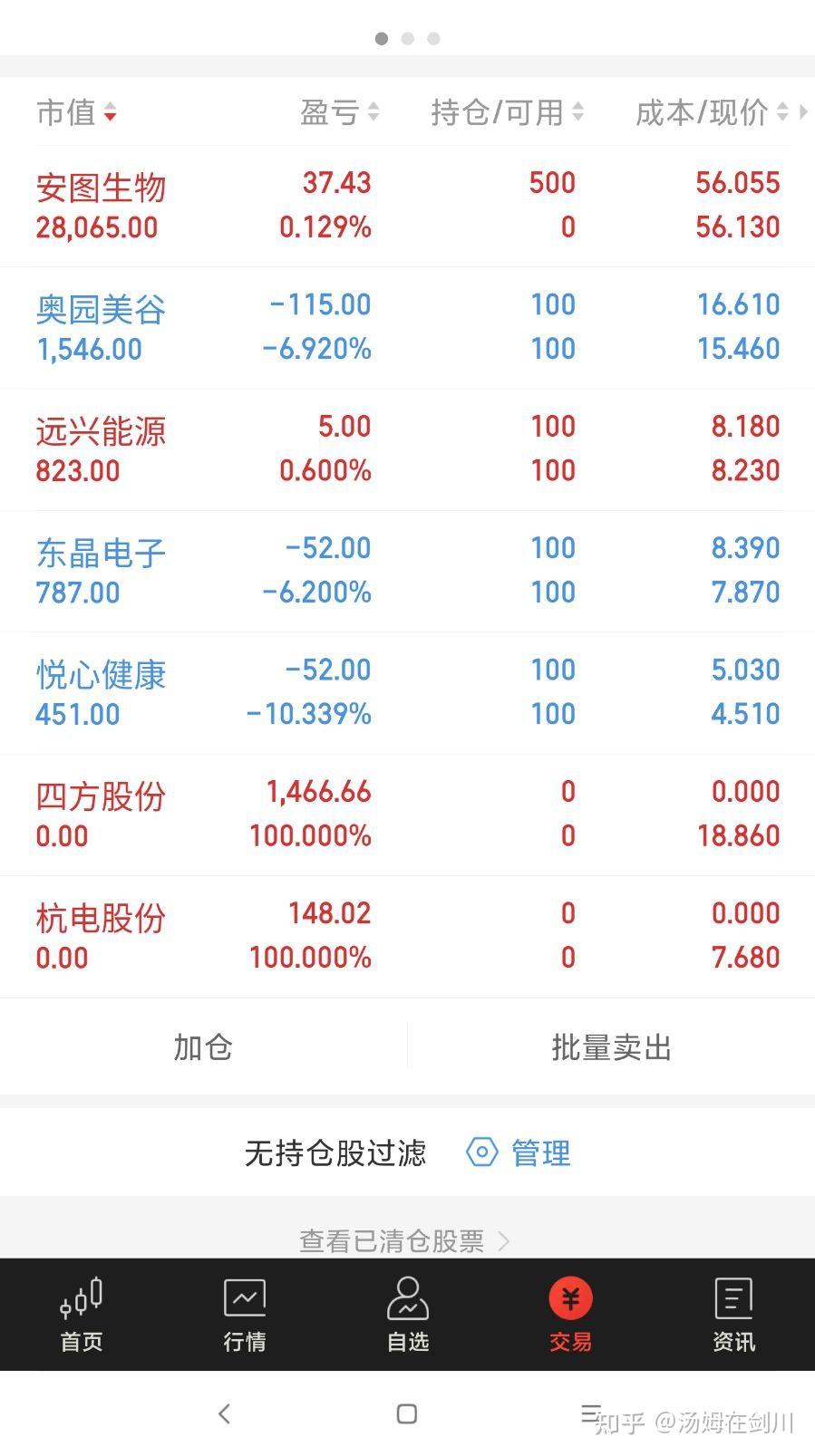Open the 杭电股份 row

coord(407,937)
